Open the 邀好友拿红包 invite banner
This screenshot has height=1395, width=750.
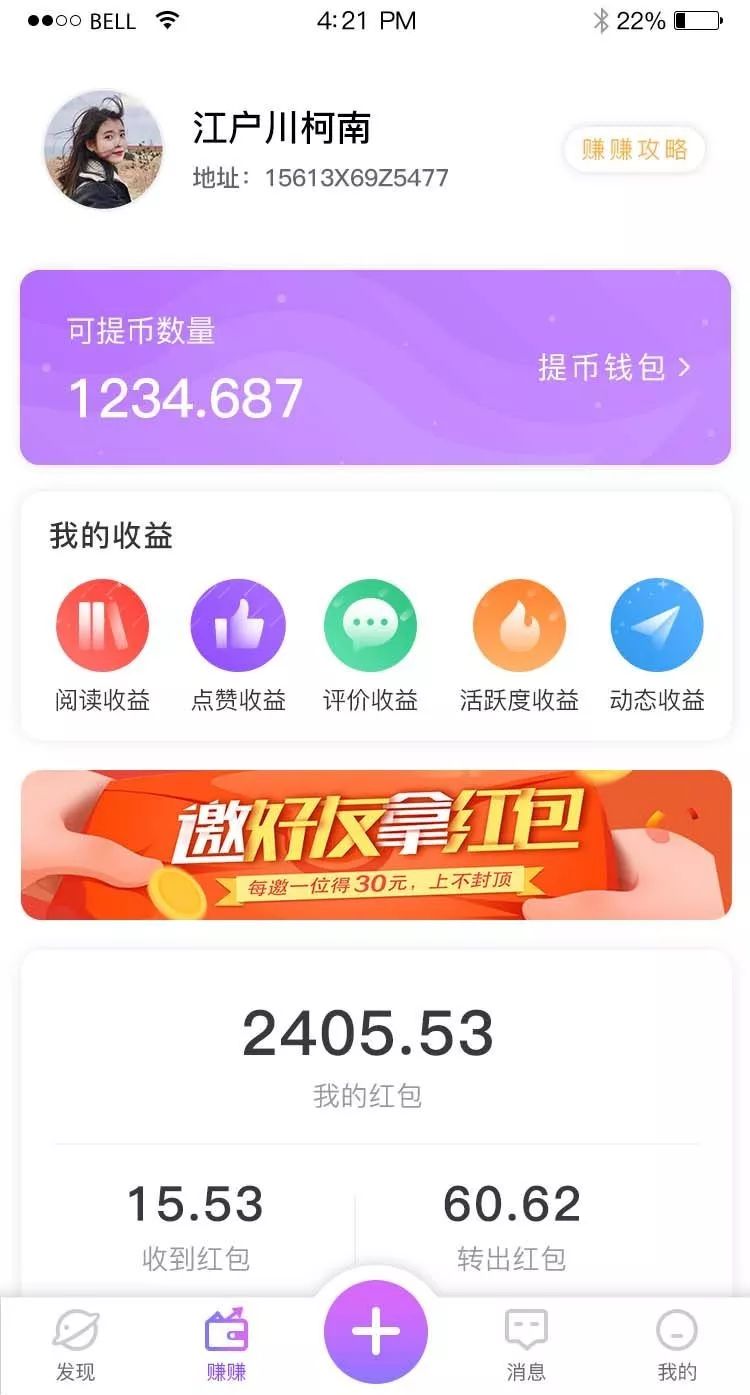coord(376,845)
